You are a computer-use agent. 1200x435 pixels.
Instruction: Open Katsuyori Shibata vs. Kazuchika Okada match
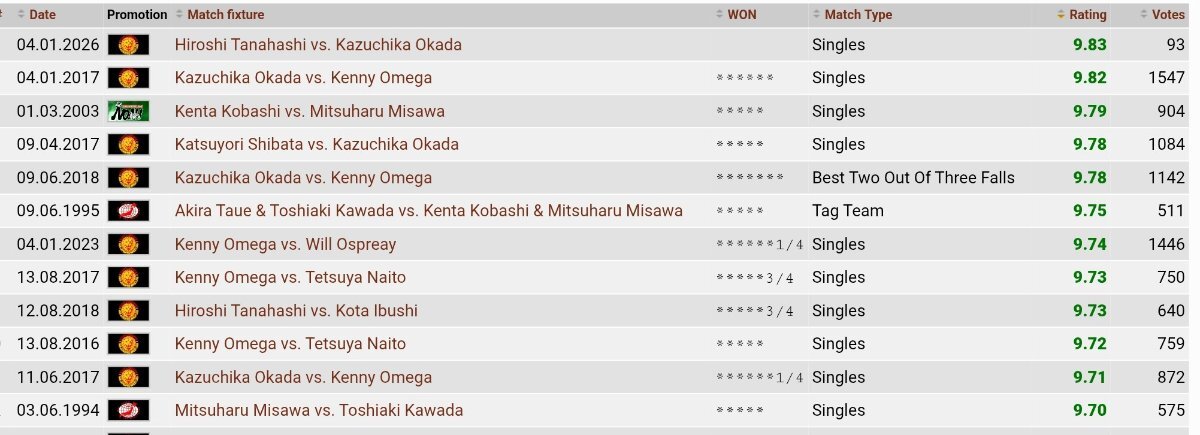[316, 144]
